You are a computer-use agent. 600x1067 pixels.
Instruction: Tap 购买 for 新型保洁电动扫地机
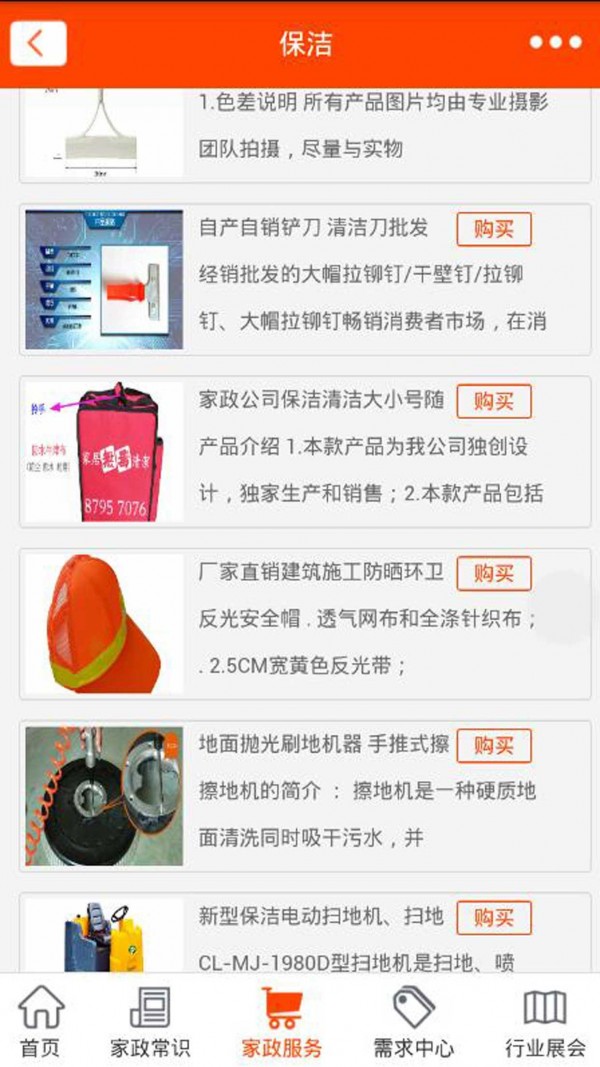[x=494, y=918]
